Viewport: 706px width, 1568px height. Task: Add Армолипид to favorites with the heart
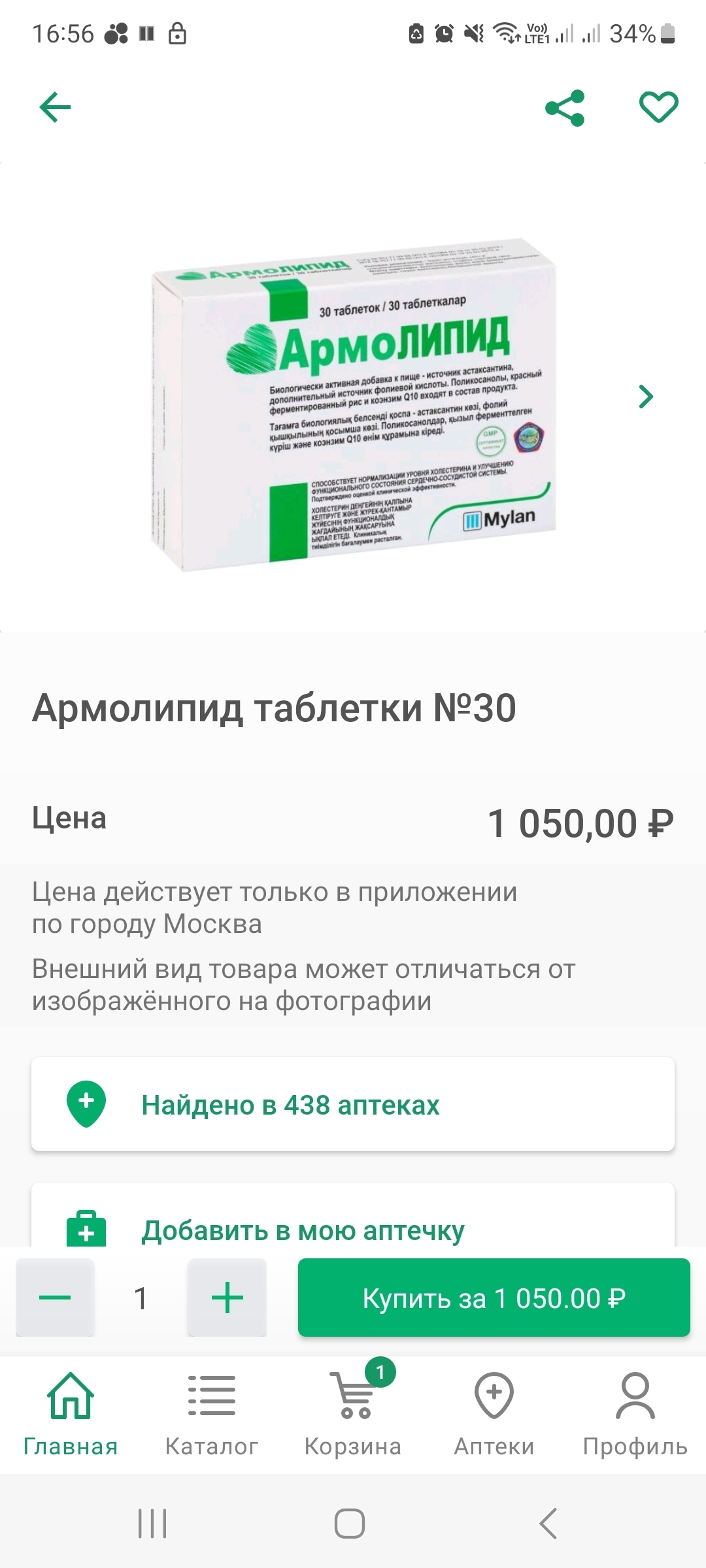[x=658, y=108]
